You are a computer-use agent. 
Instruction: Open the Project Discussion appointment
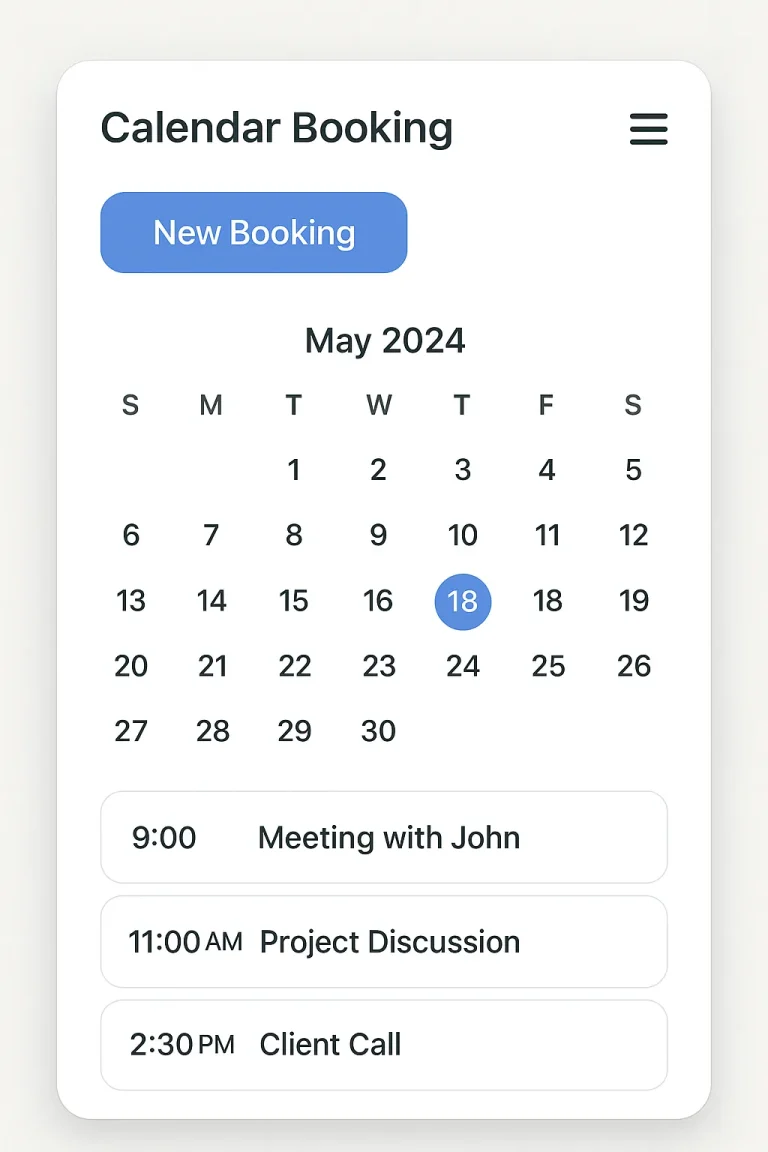[x=384, y=941]
